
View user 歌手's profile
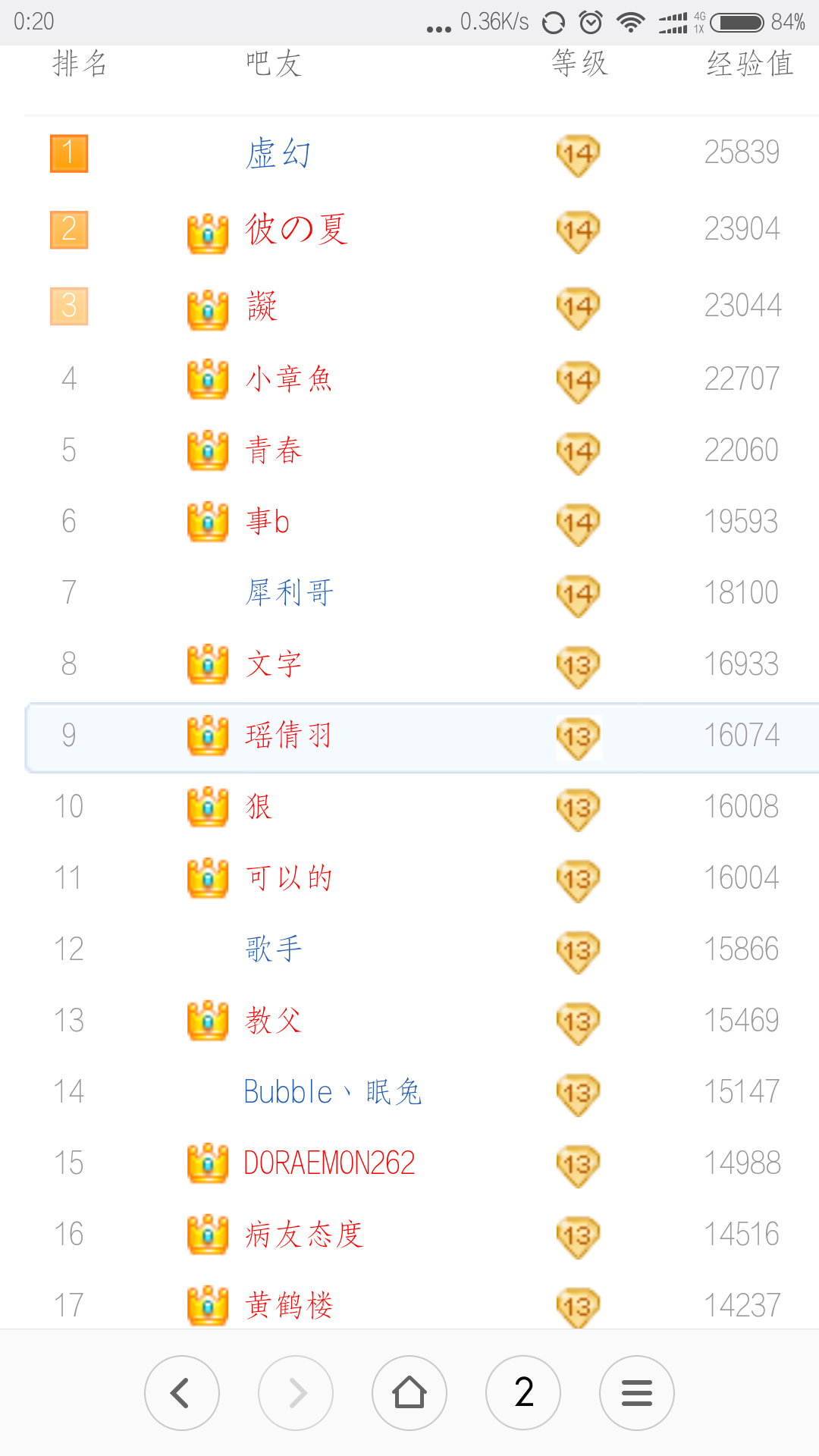274,949
